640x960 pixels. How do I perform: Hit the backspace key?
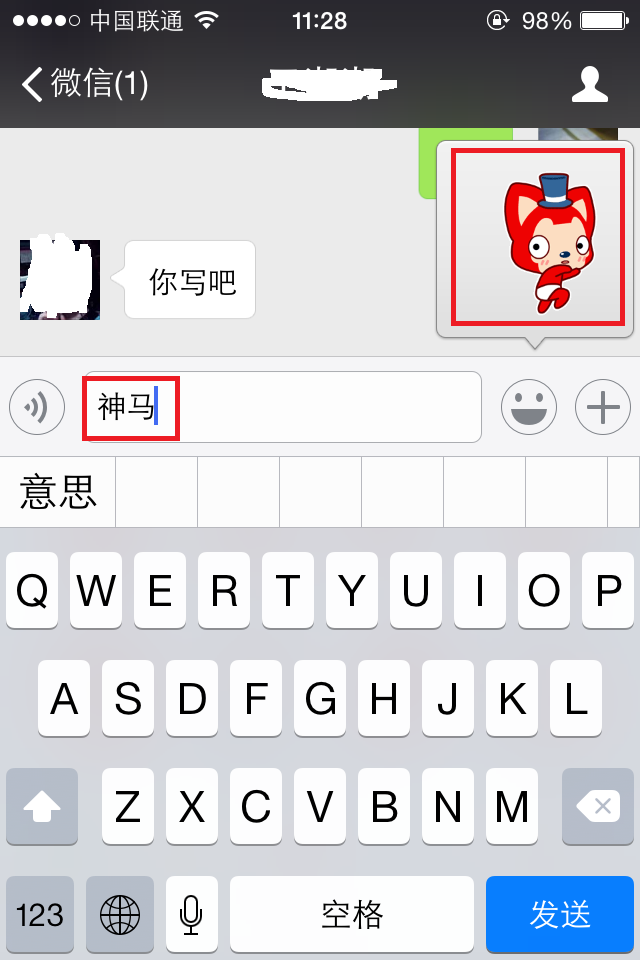(x=598, y=806)
